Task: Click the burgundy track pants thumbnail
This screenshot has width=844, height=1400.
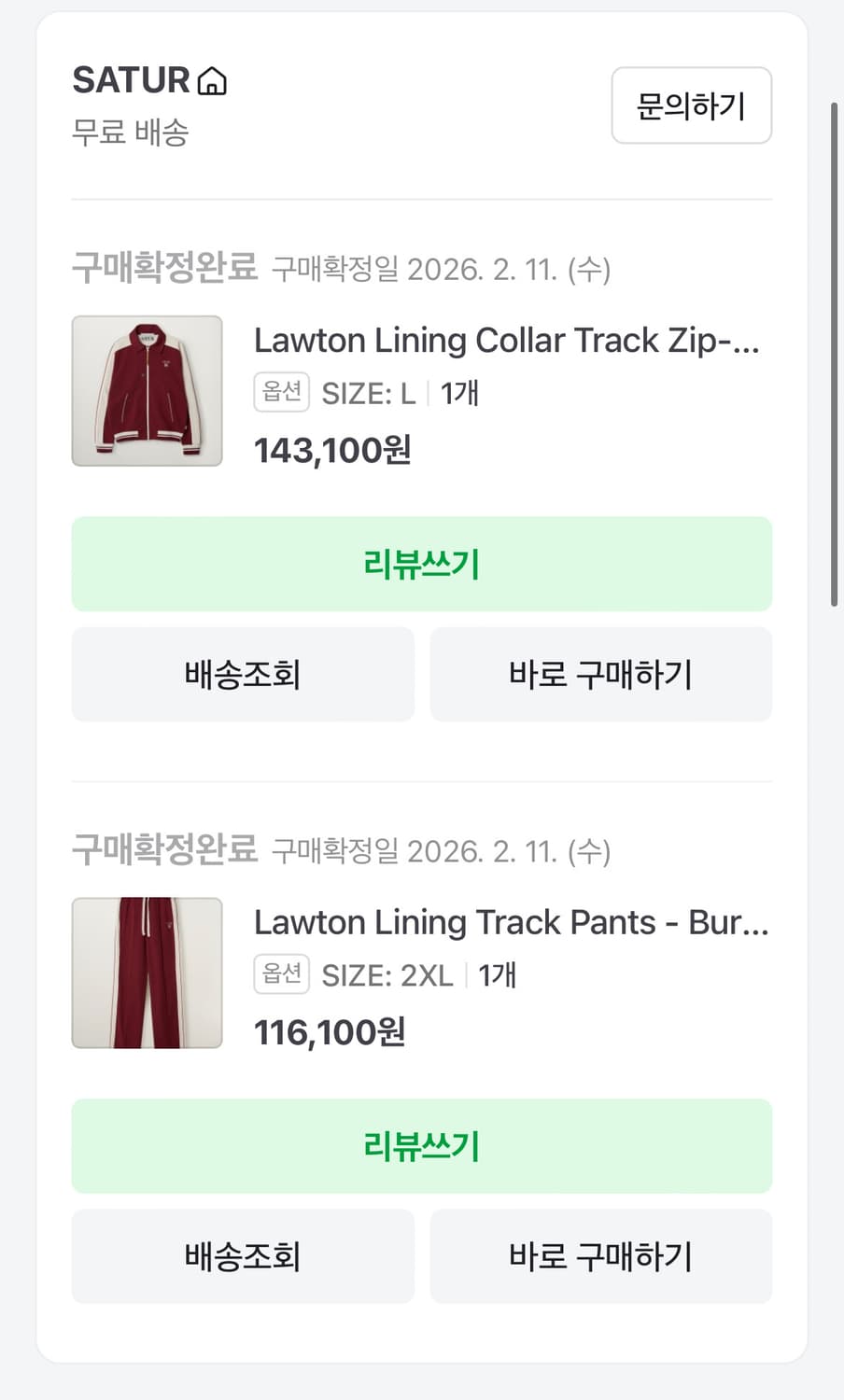Action: [x=147, y=973]
